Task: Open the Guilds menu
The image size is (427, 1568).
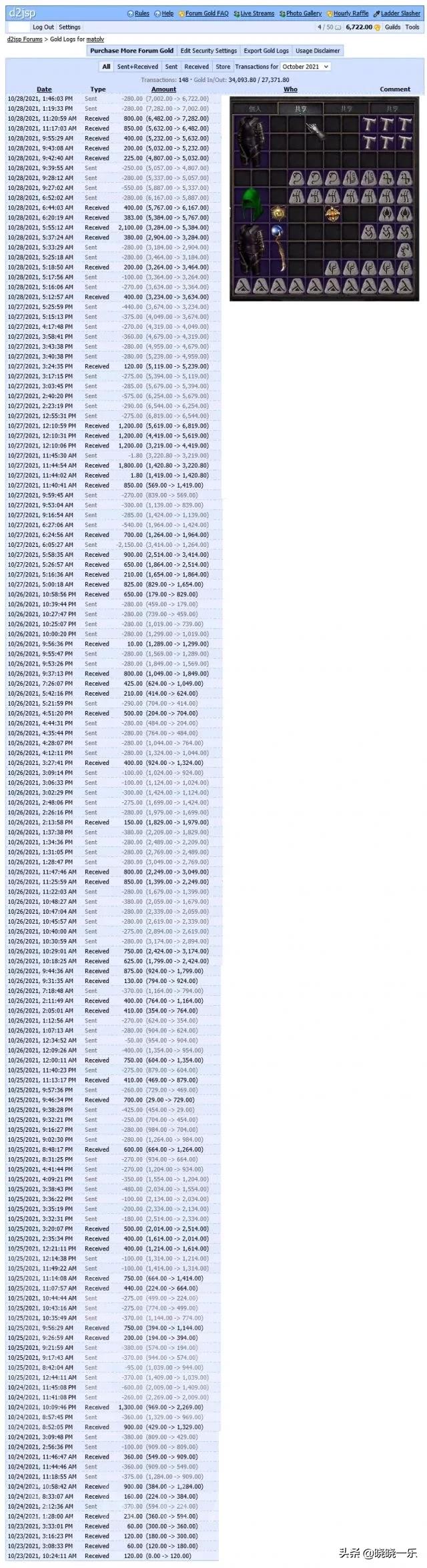Action: 393,27
